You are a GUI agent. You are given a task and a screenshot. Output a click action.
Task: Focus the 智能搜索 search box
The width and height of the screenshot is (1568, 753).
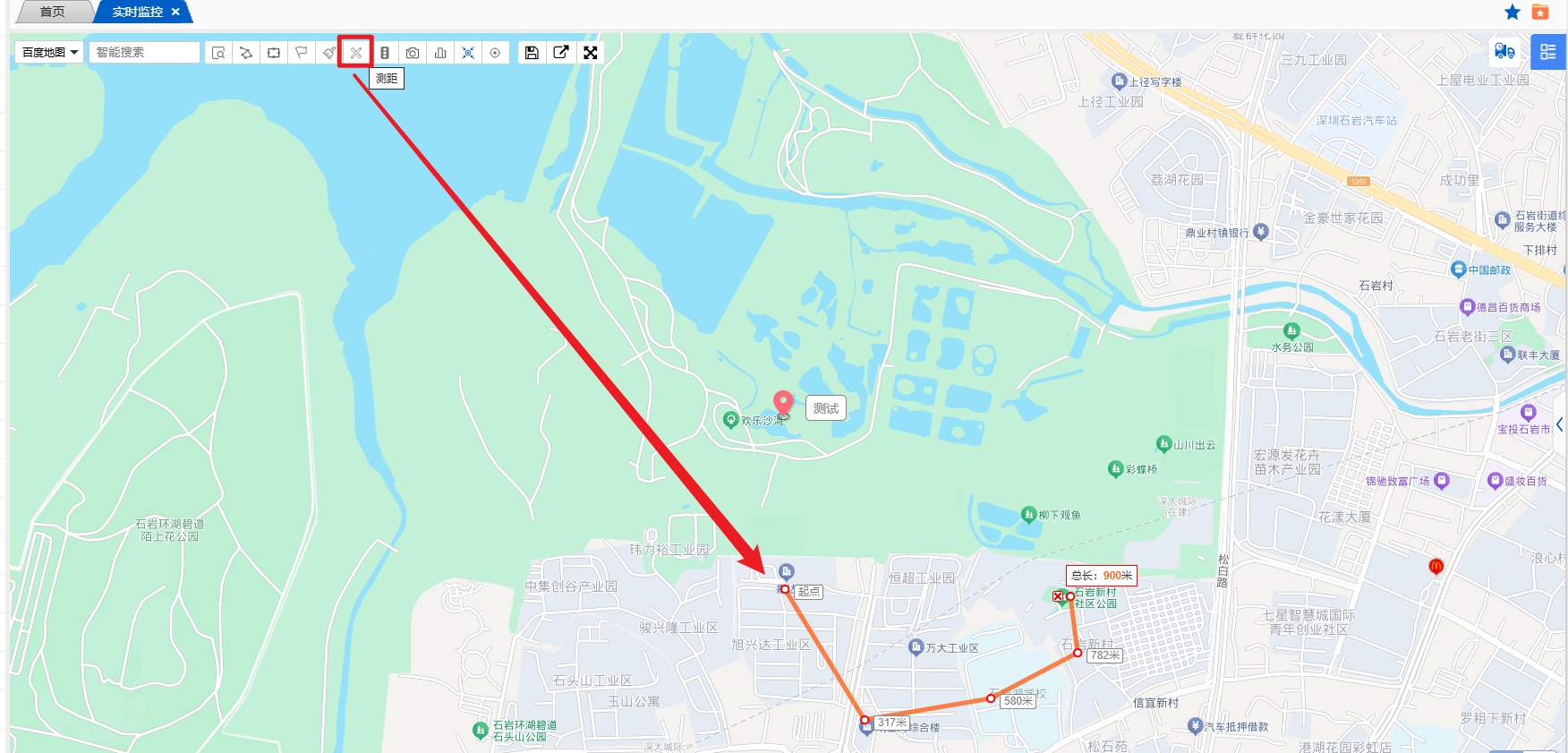pos(144,53)
